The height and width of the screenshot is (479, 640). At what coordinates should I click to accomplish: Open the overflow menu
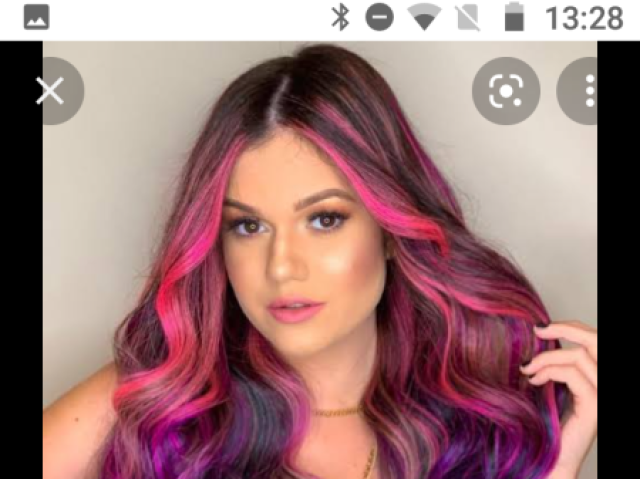click(590, 91)
